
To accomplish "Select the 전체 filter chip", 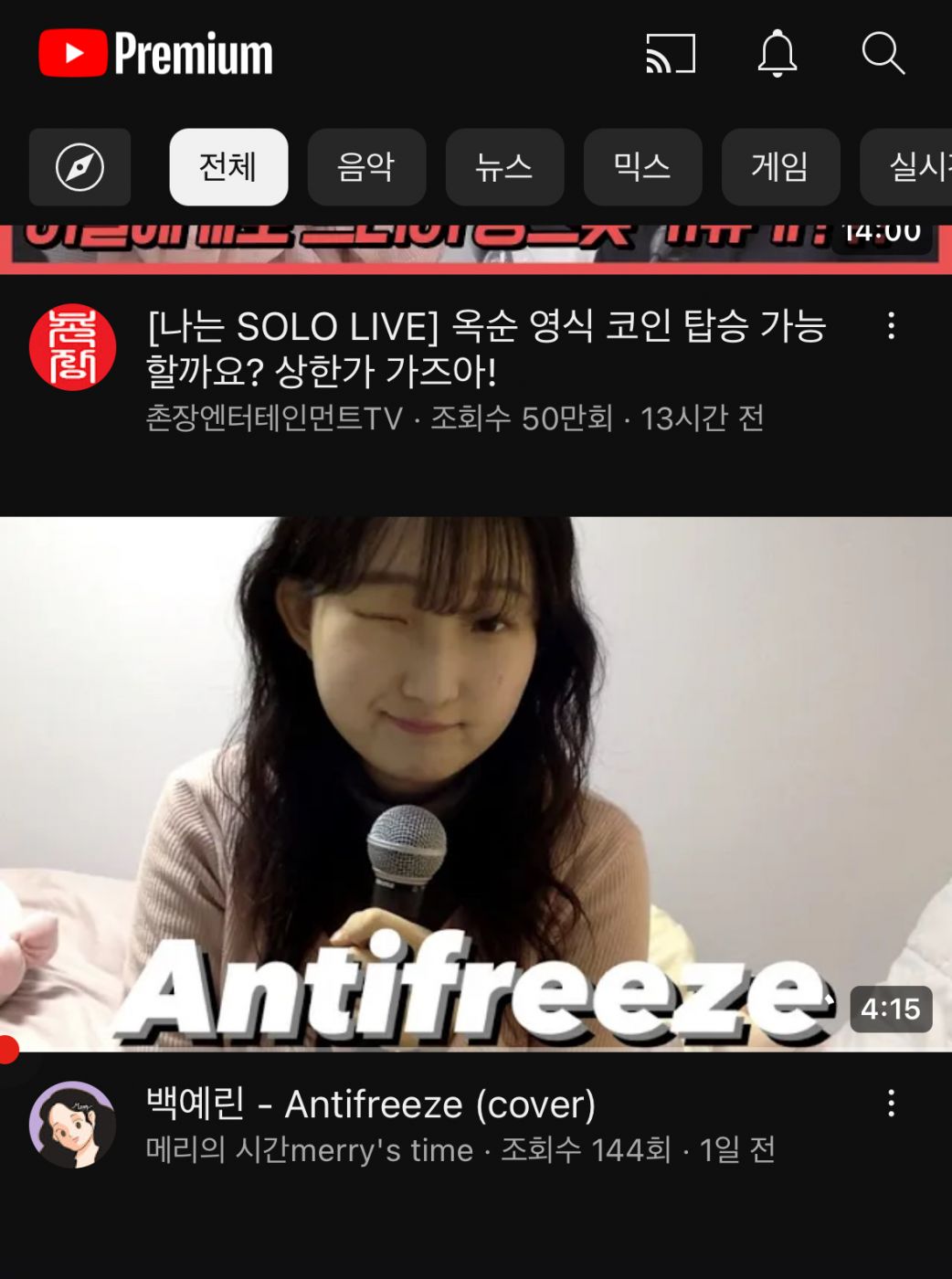I will 228,167.
